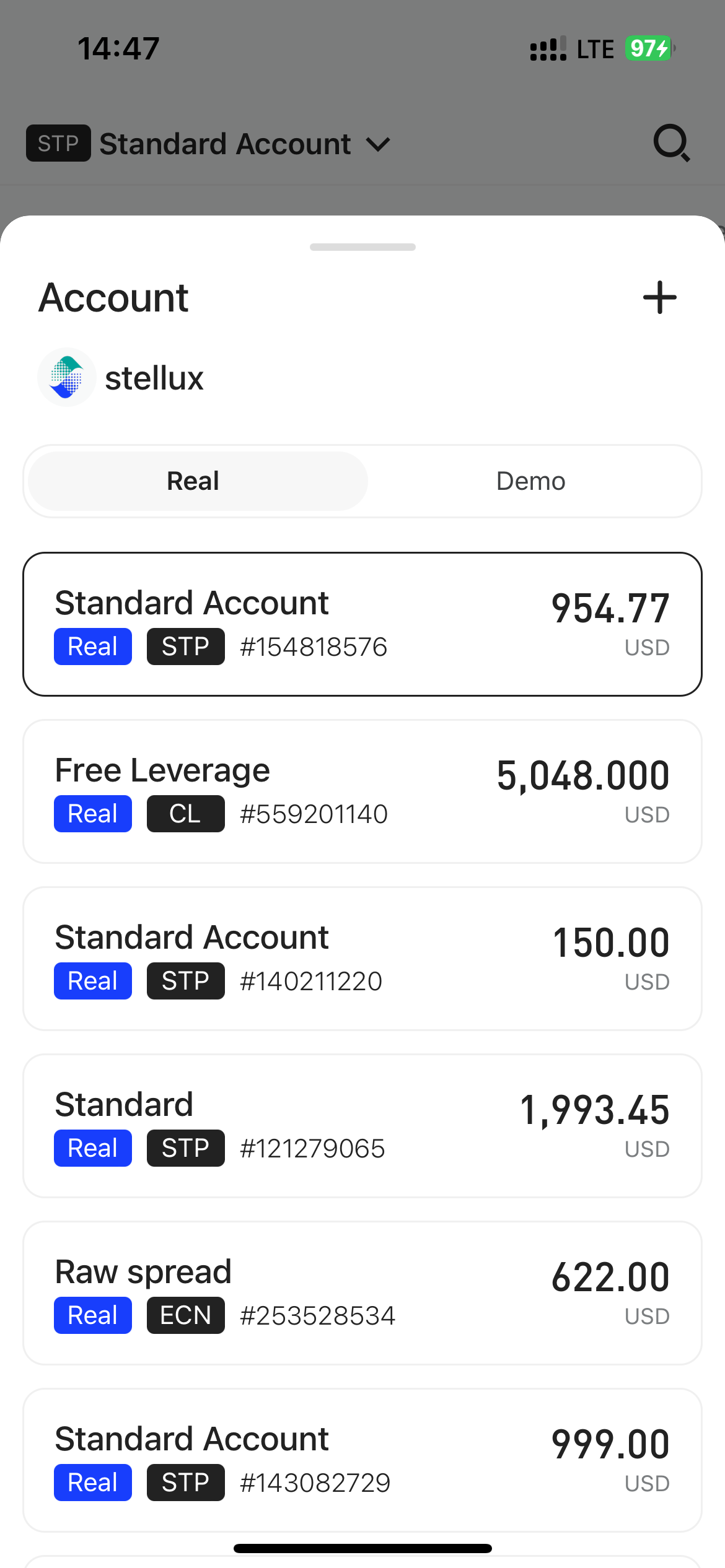Tap the sheet's drag handle
Image resolution: width=725 pixels, height=1568 pixels.
click(x=362, y=247)
